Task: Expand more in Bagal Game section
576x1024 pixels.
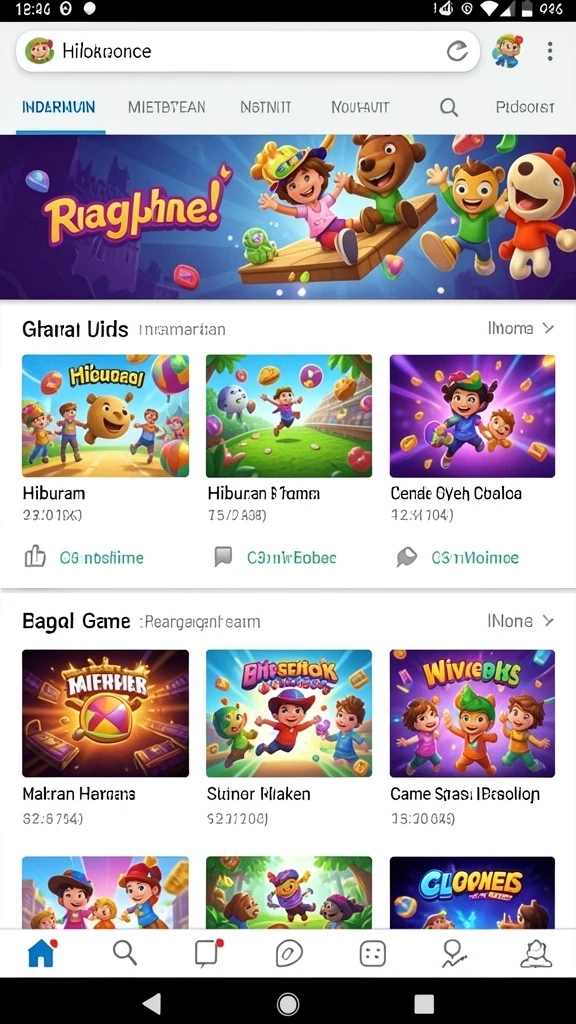Action: 521,620
